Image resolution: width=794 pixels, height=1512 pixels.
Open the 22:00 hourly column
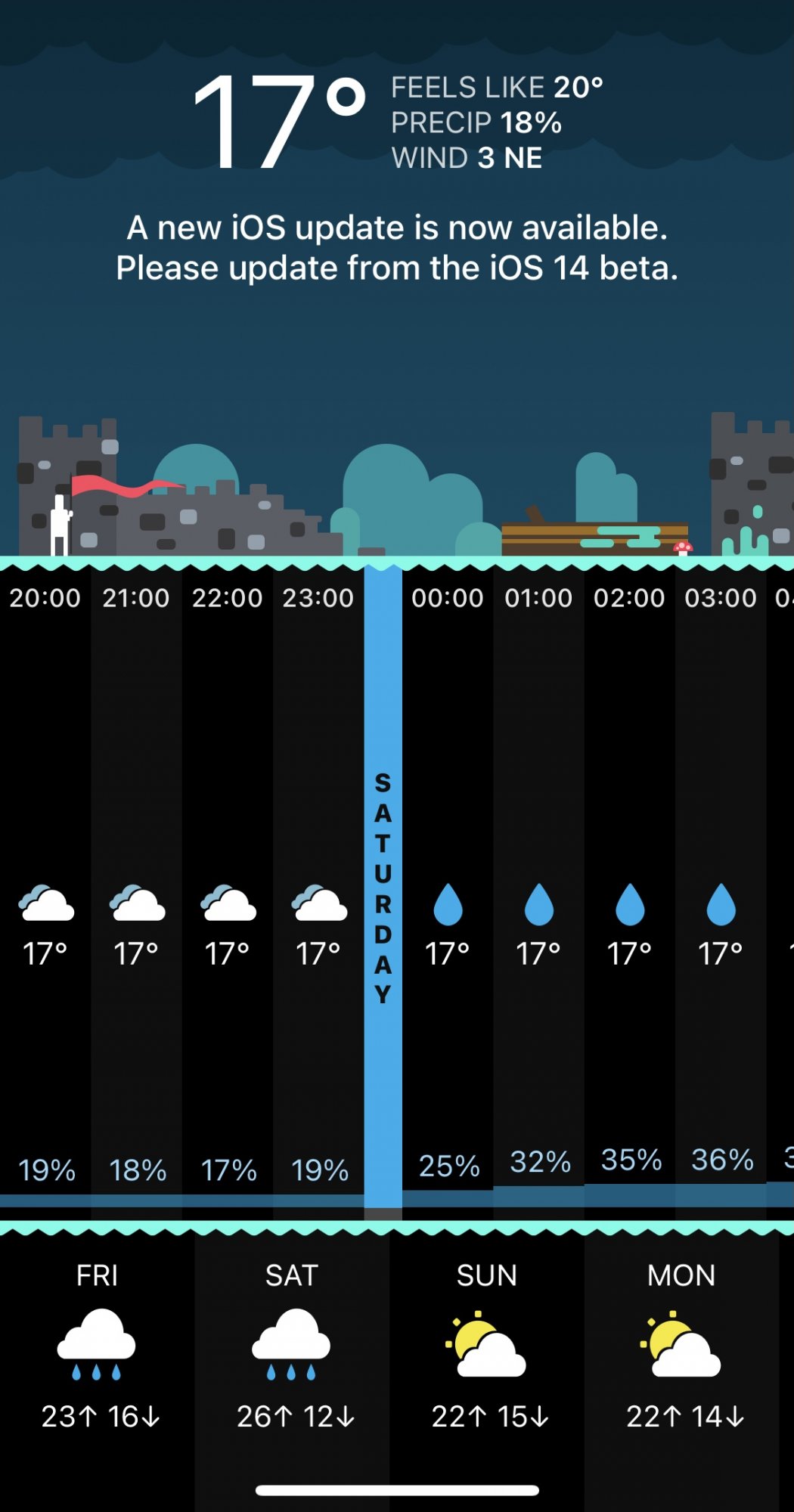(x=227, y=907)
